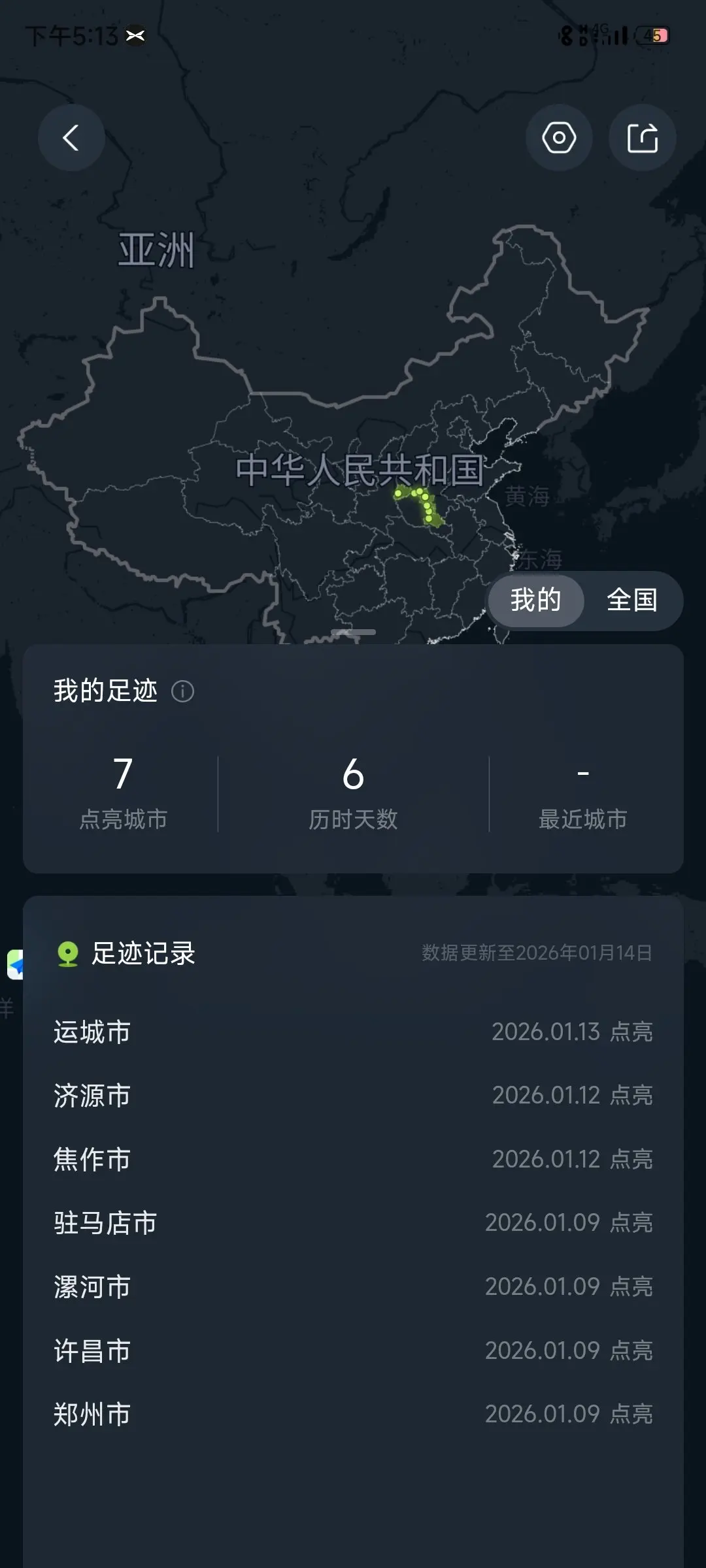Go back using the top-left arrow
This screenshot has width=706, height=1568.
71,138
